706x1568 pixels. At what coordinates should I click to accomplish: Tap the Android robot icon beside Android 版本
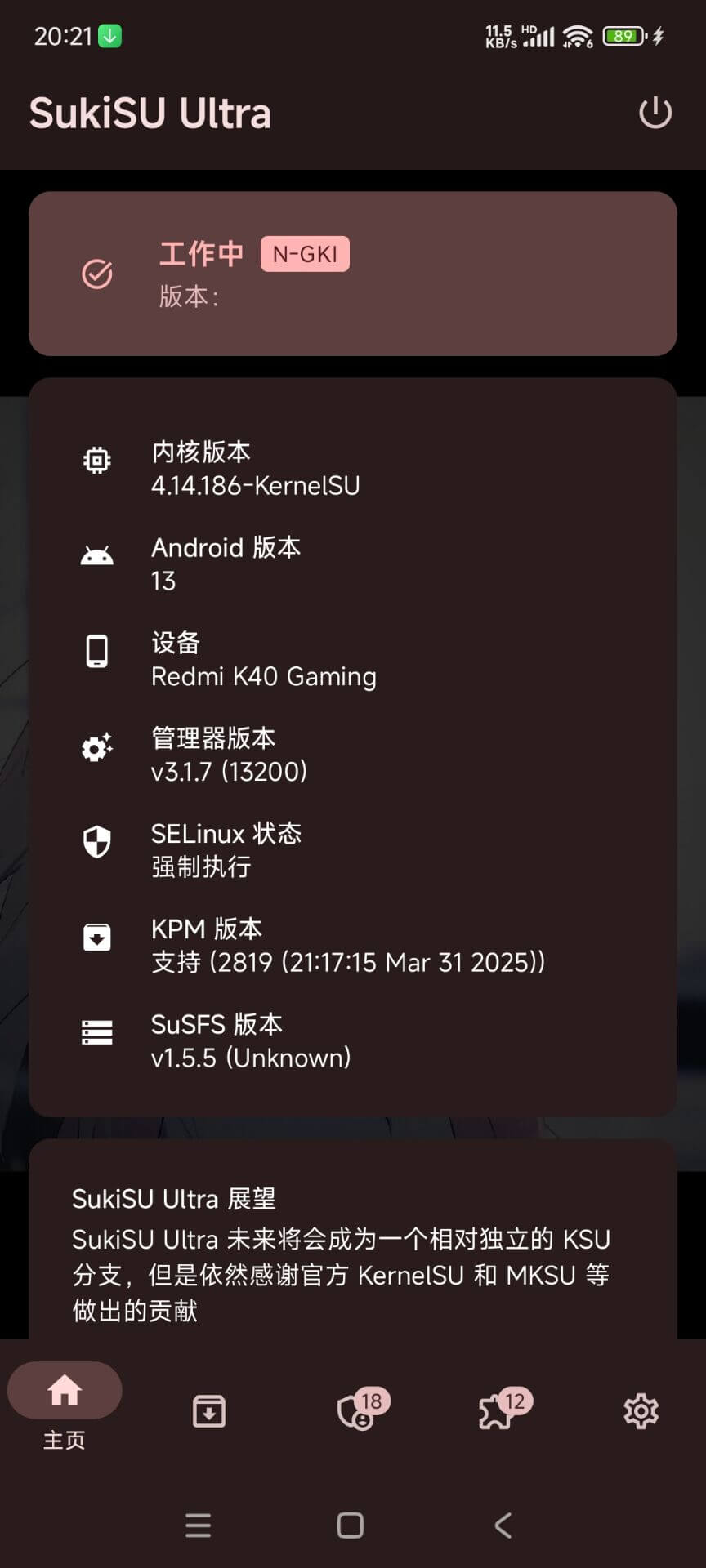[x=97, y=554]
